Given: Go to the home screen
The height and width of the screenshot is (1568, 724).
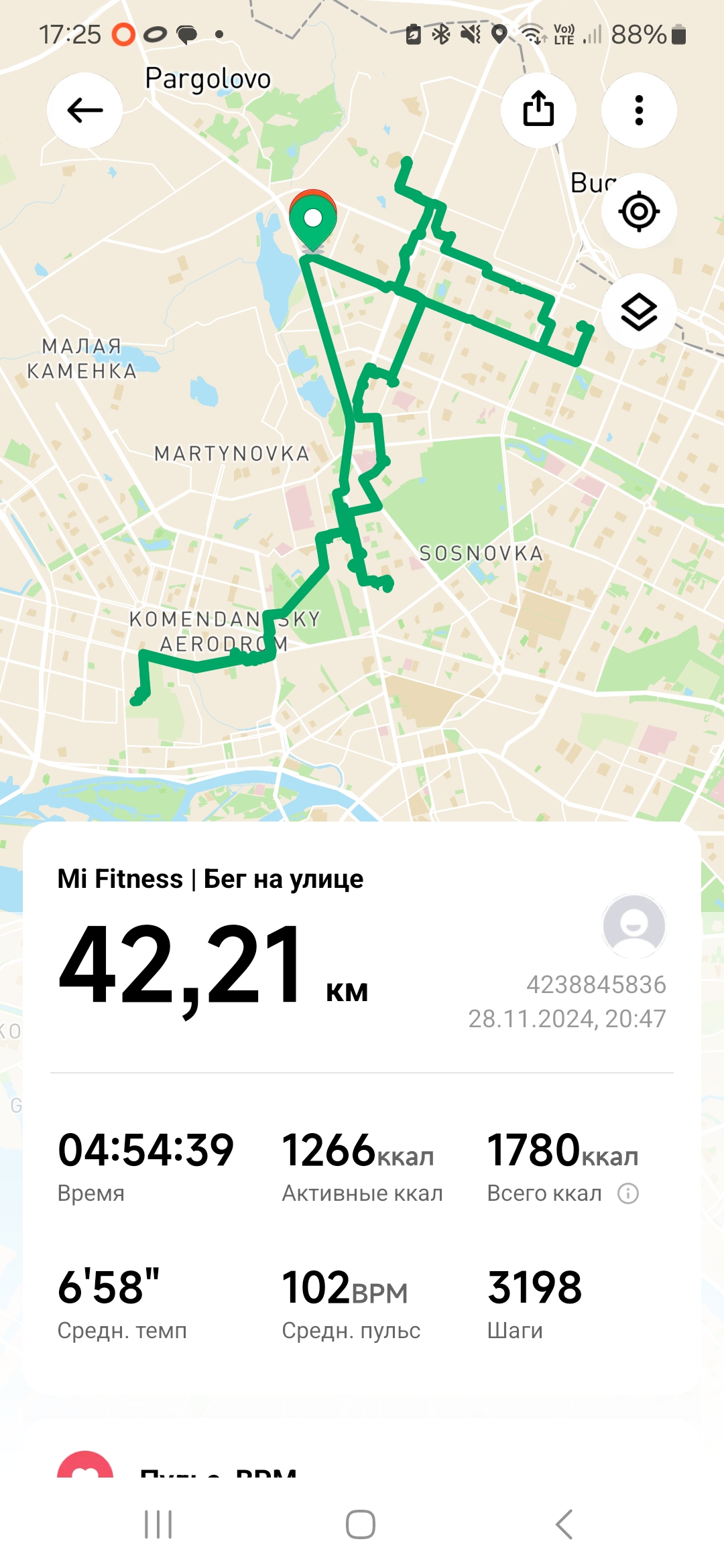Looking at the screenshot, I should pyautogui.click(x=361, y=1524).
